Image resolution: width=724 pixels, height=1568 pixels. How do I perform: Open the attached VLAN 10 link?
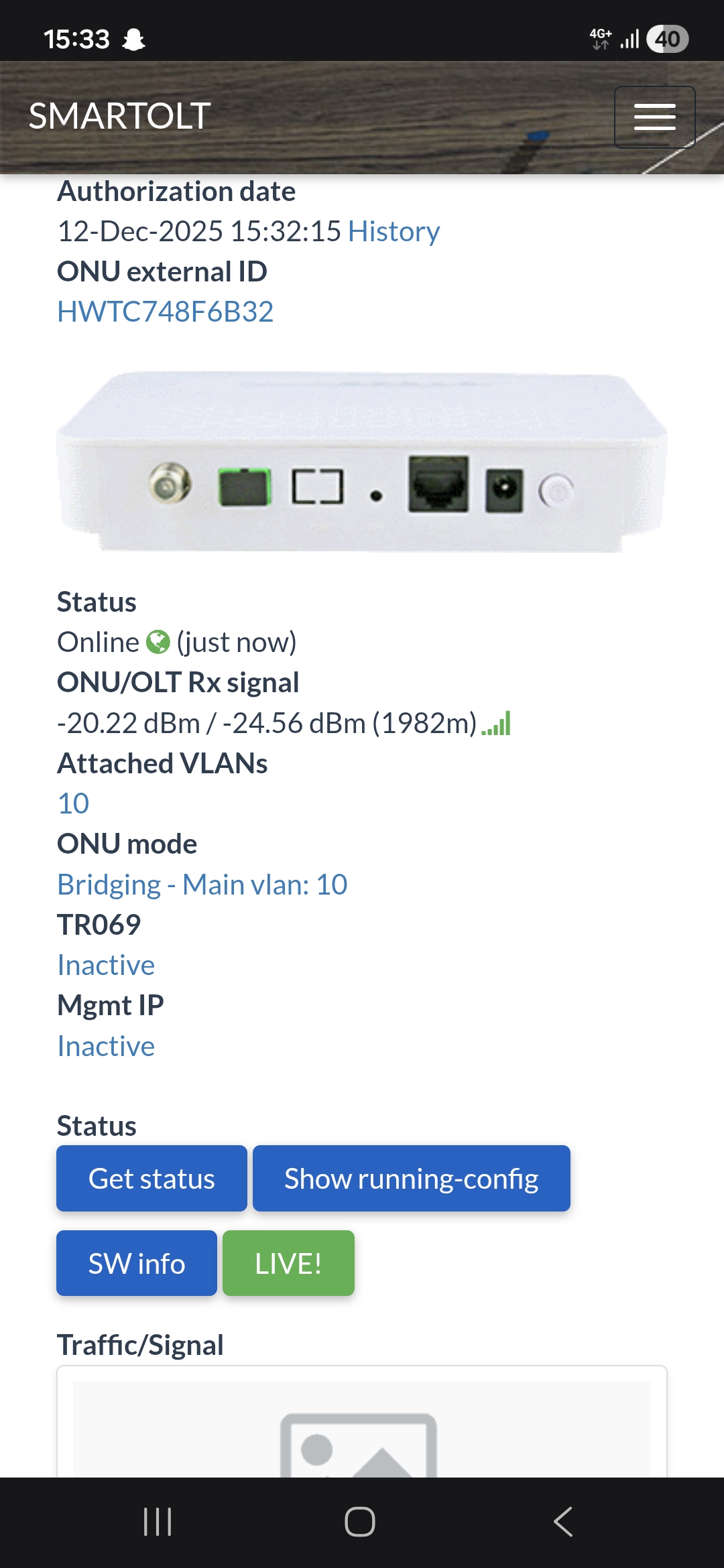tap(73, 803)
